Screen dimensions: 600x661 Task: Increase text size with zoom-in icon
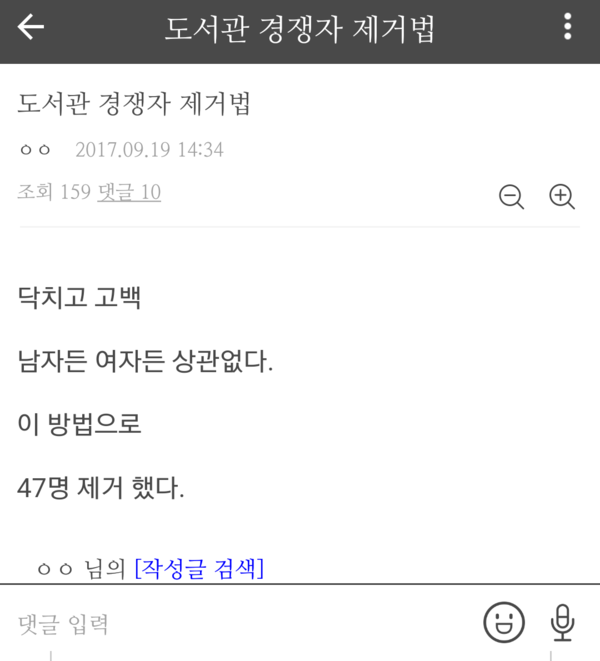pyautogui.click(x=562, y=197)
